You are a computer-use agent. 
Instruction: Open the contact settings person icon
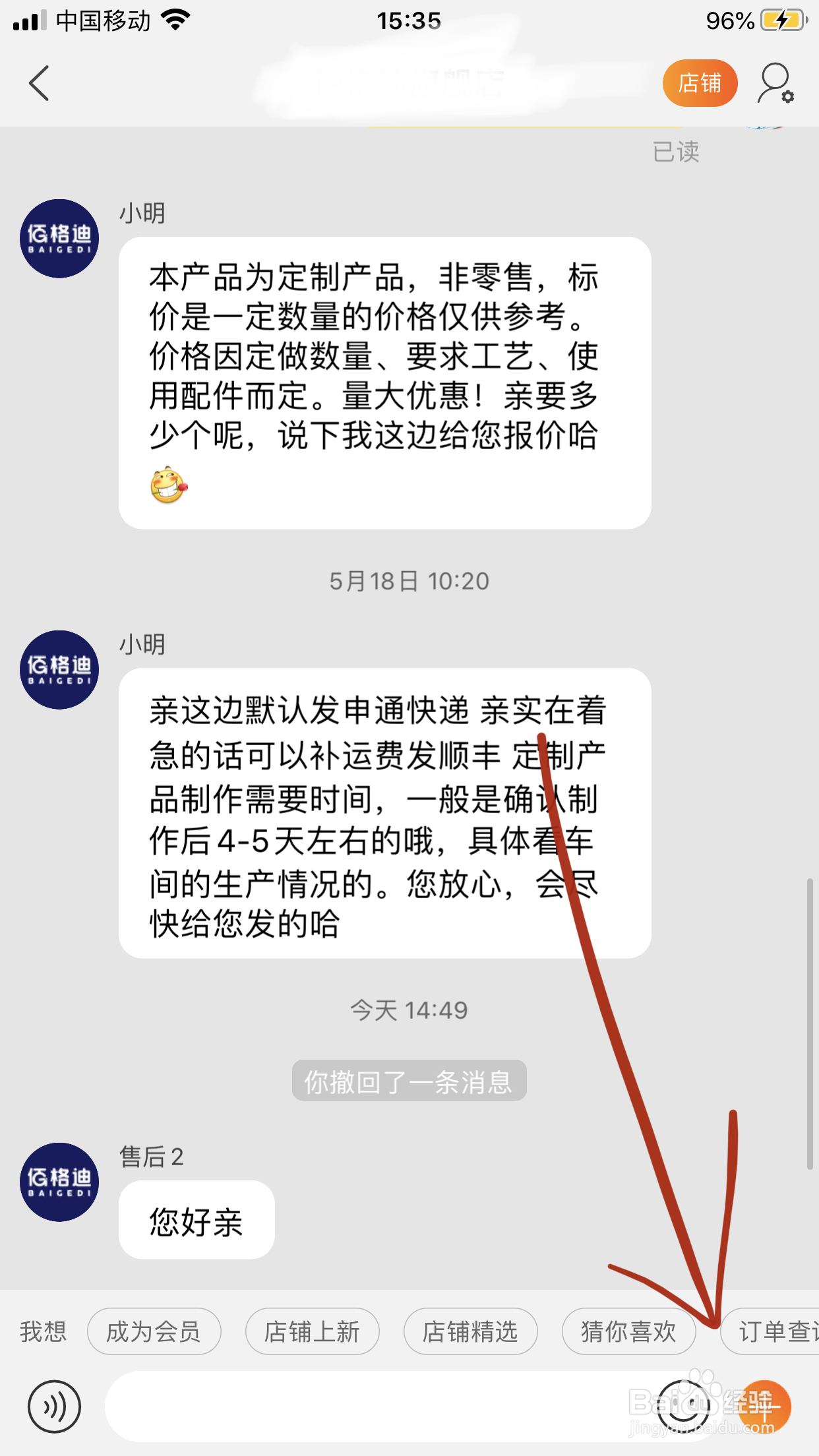tap(775, 83)
